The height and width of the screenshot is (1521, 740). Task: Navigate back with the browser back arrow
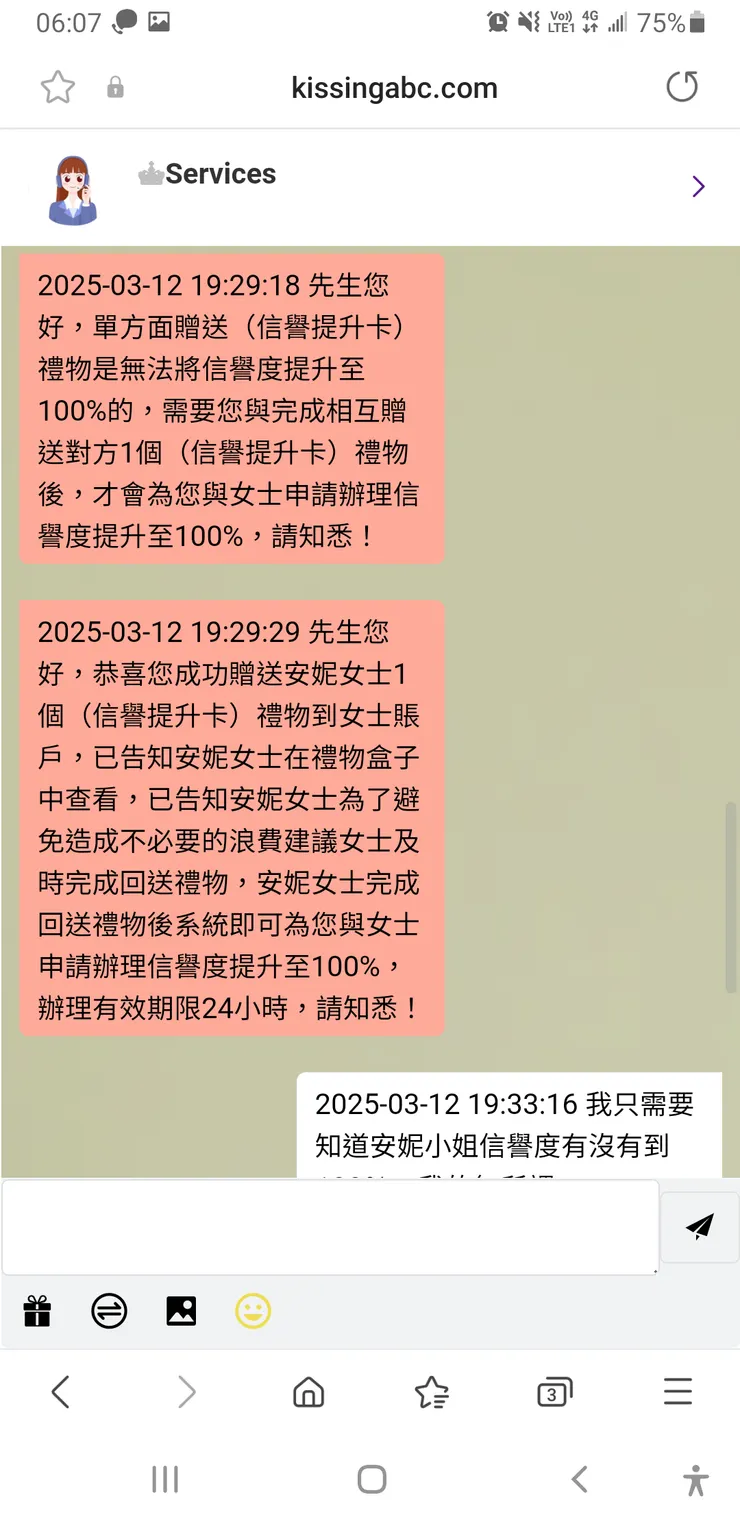tap(61, 1391)
